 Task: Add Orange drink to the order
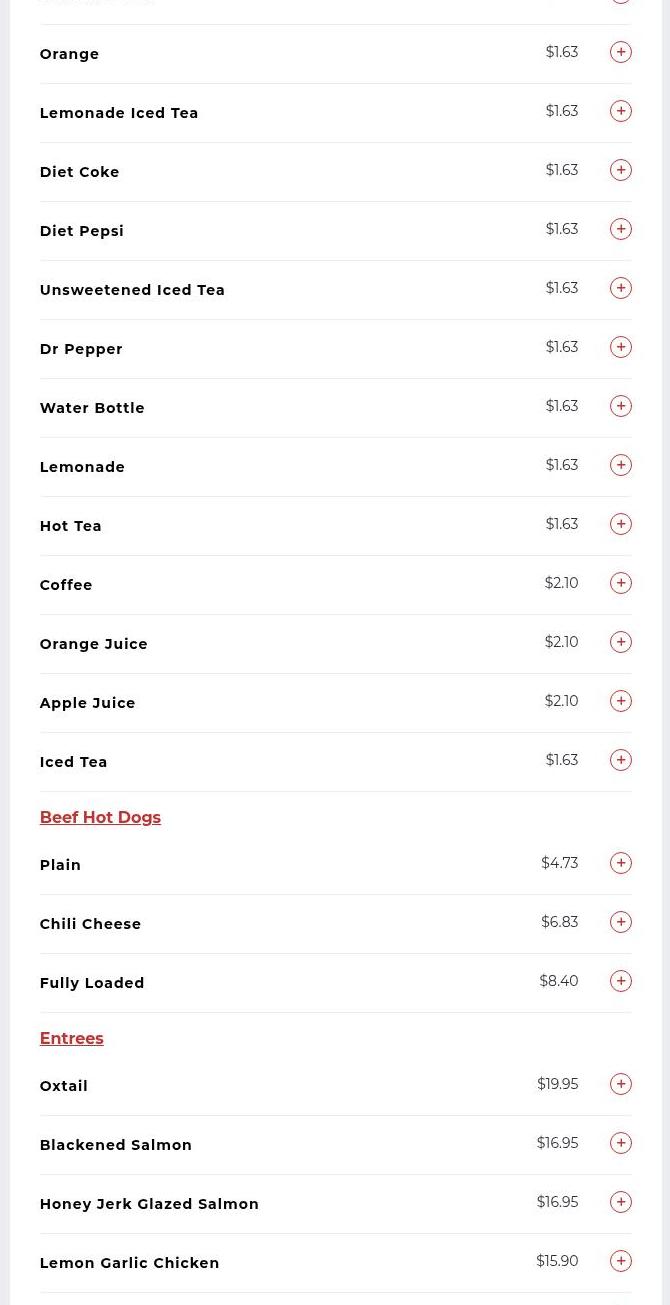[621, 52]
